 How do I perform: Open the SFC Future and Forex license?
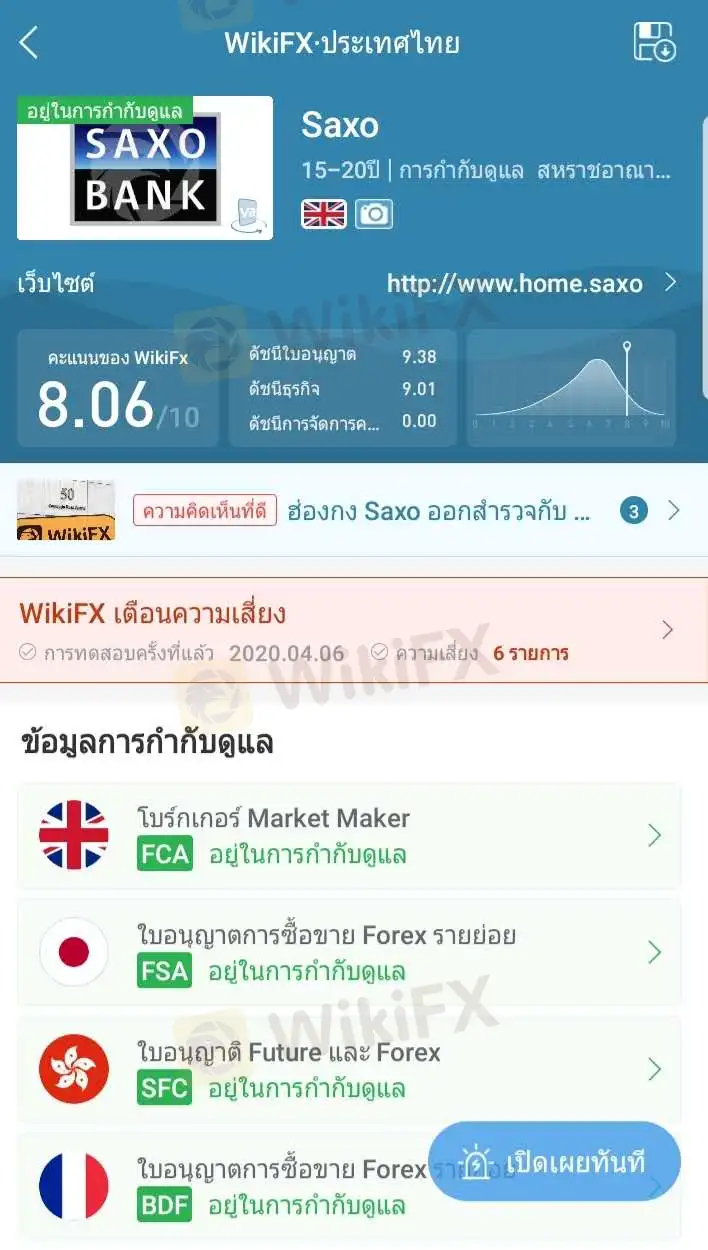coord(349,1069)
